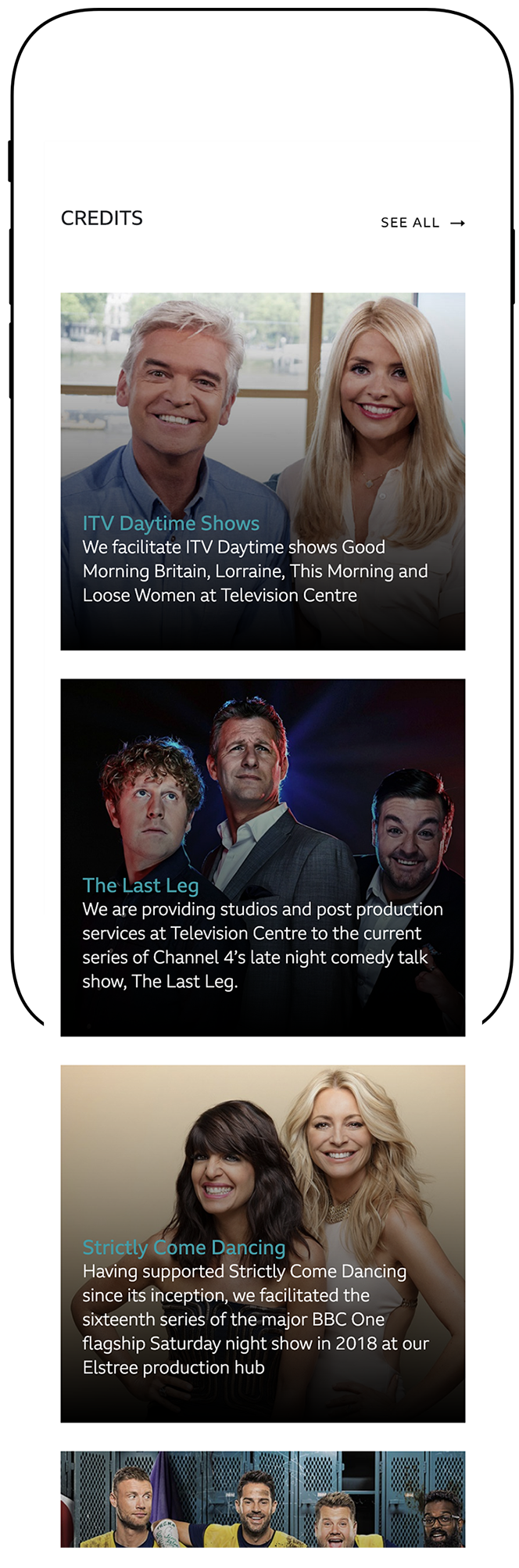The height and width of the screenshot is (1568, 519).
Task: Open the See All credits link
Action: pos(422,223)
